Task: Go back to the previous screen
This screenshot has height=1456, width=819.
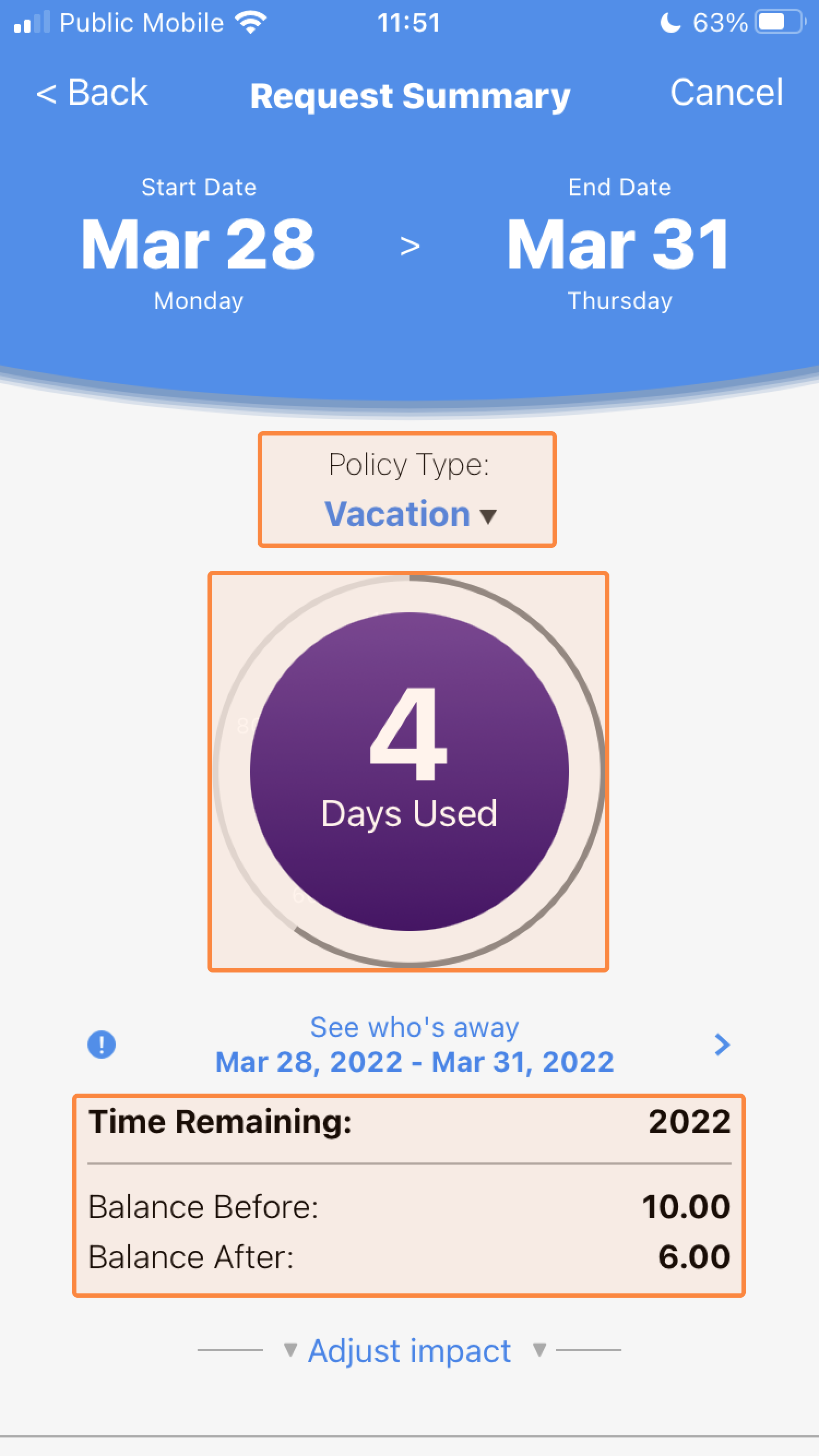Action: coord(92,92)
